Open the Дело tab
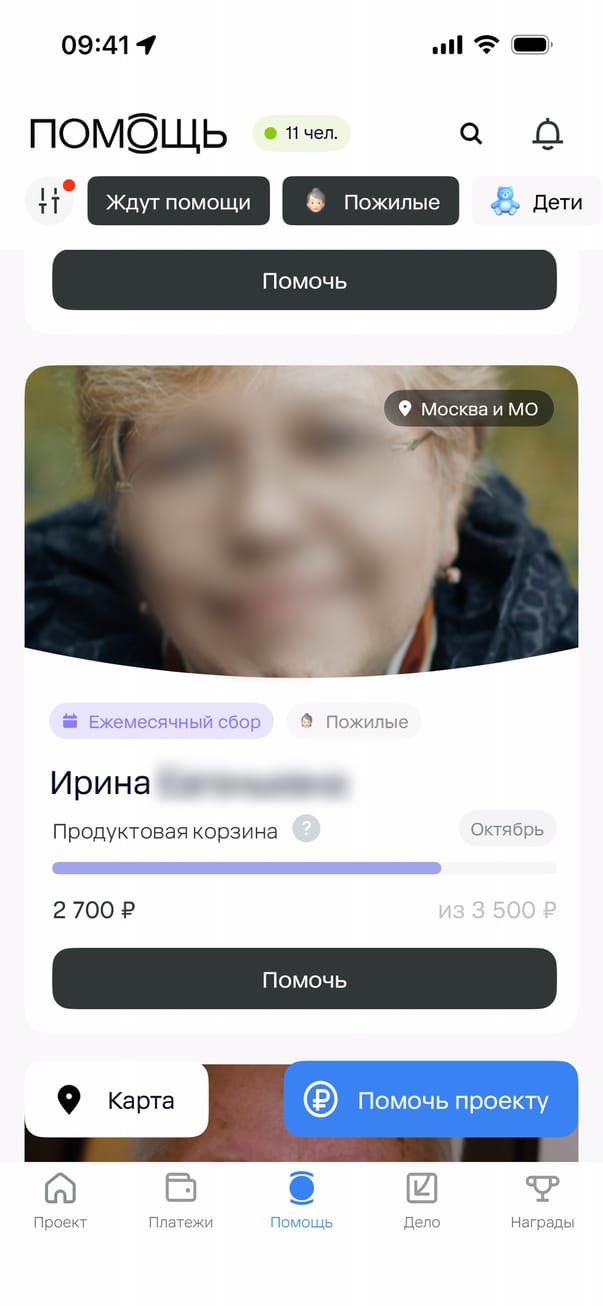The width and height of the screenshot is (603, 1306). pos(422,1202)
